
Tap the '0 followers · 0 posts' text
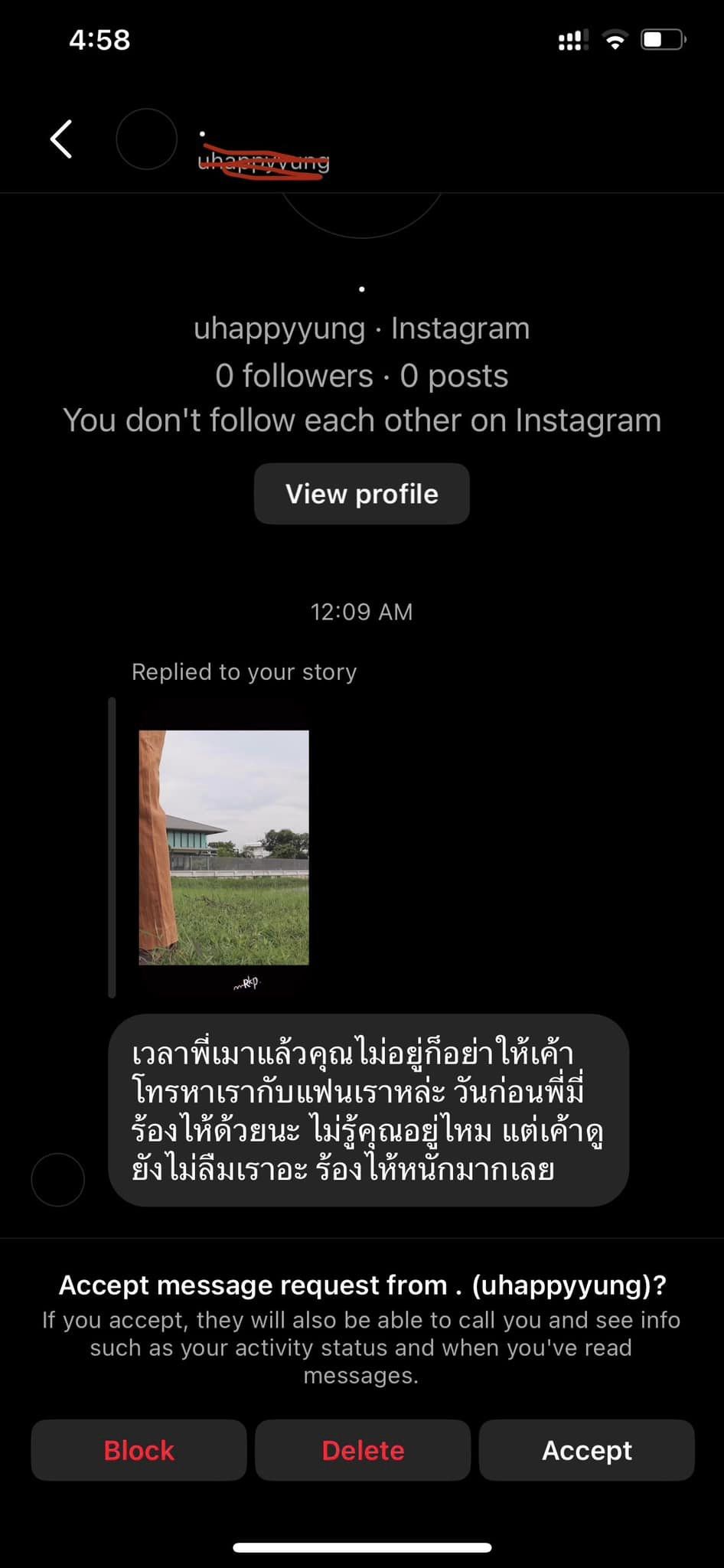pyautogui.click(x=361, y=375)
